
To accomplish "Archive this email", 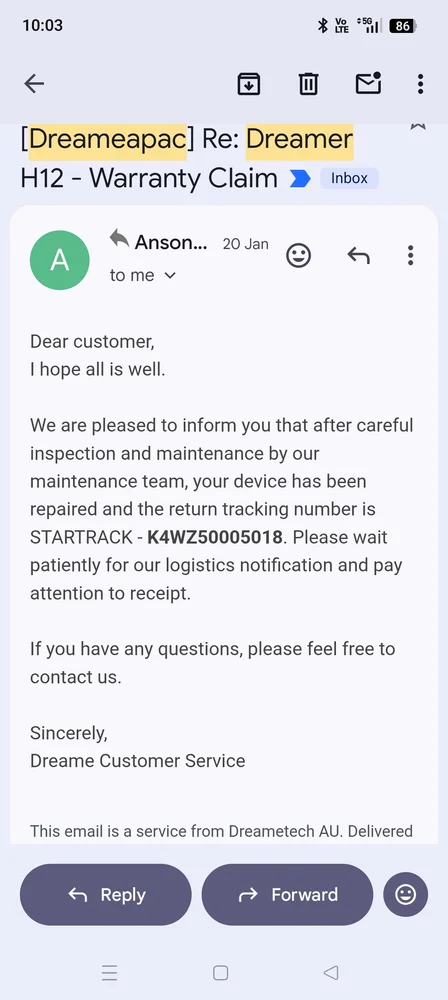I will click(248, 84).
